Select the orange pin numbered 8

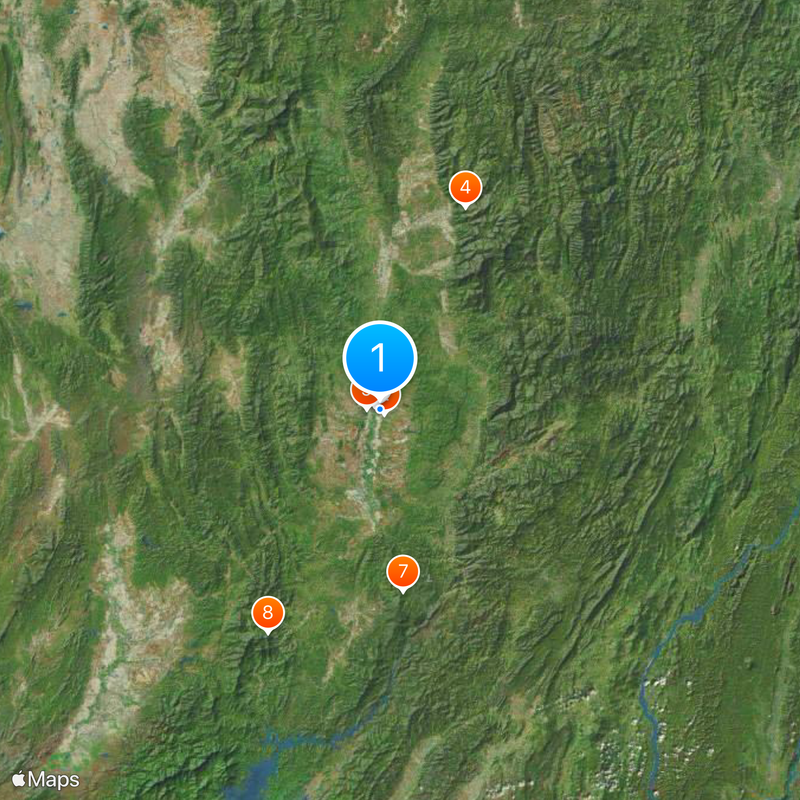pos(267,613)
